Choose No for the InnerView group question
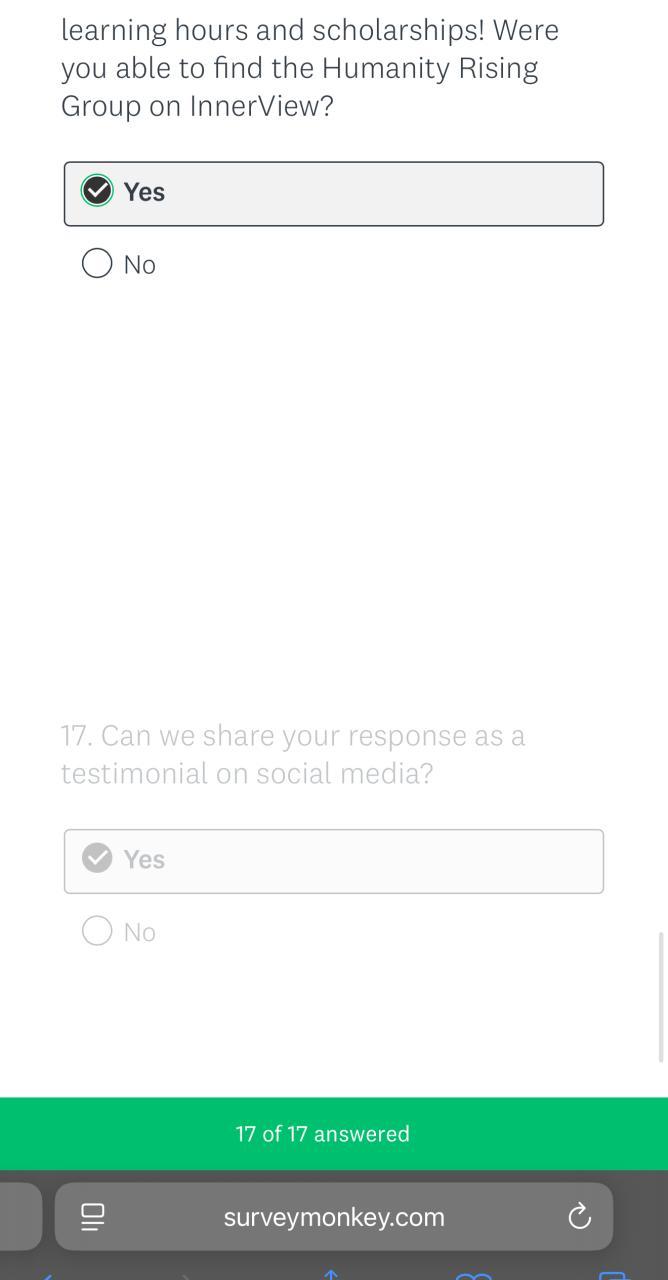 [x=97, y=264]
